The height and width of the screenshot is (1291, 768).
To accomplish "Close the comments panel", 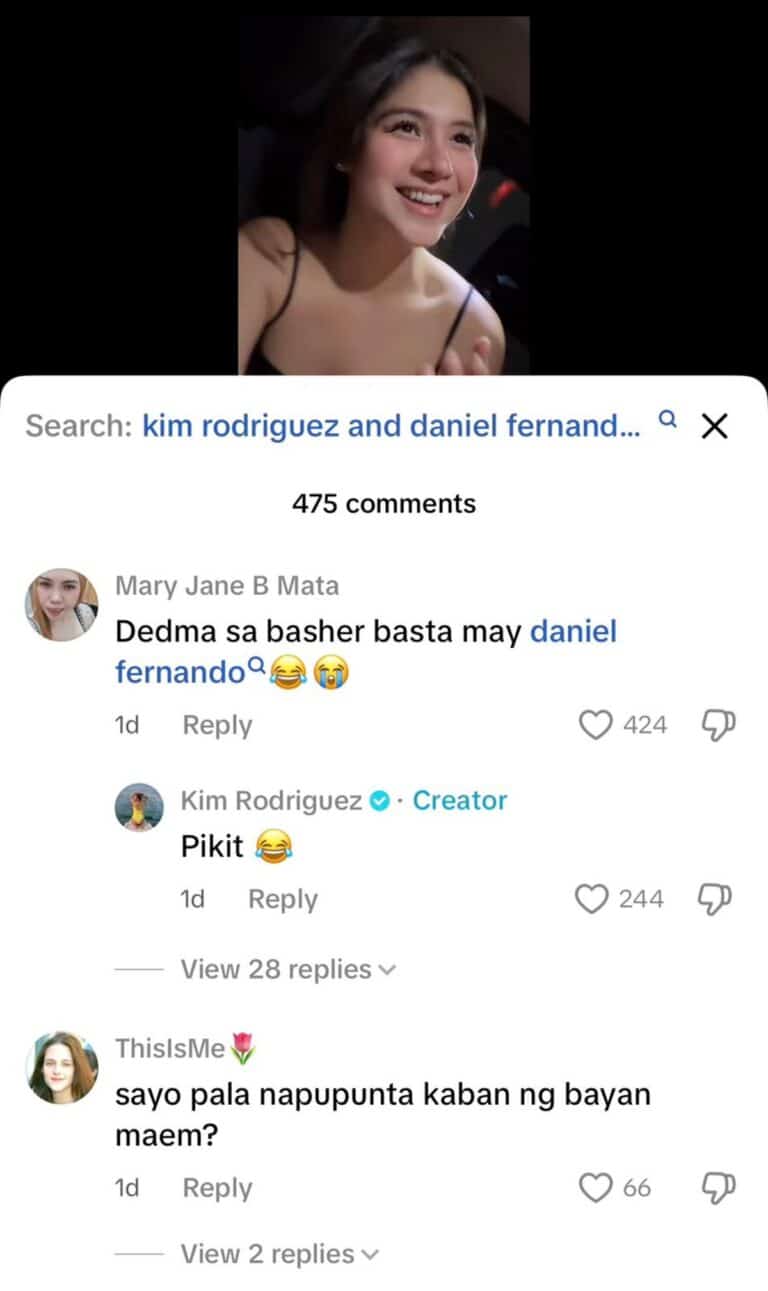I will (714, 427).
